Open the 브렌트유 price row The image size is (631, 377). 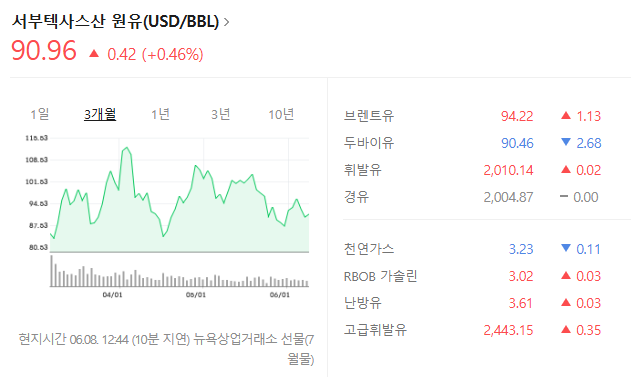pyautogui.click(x=472, y=116)
